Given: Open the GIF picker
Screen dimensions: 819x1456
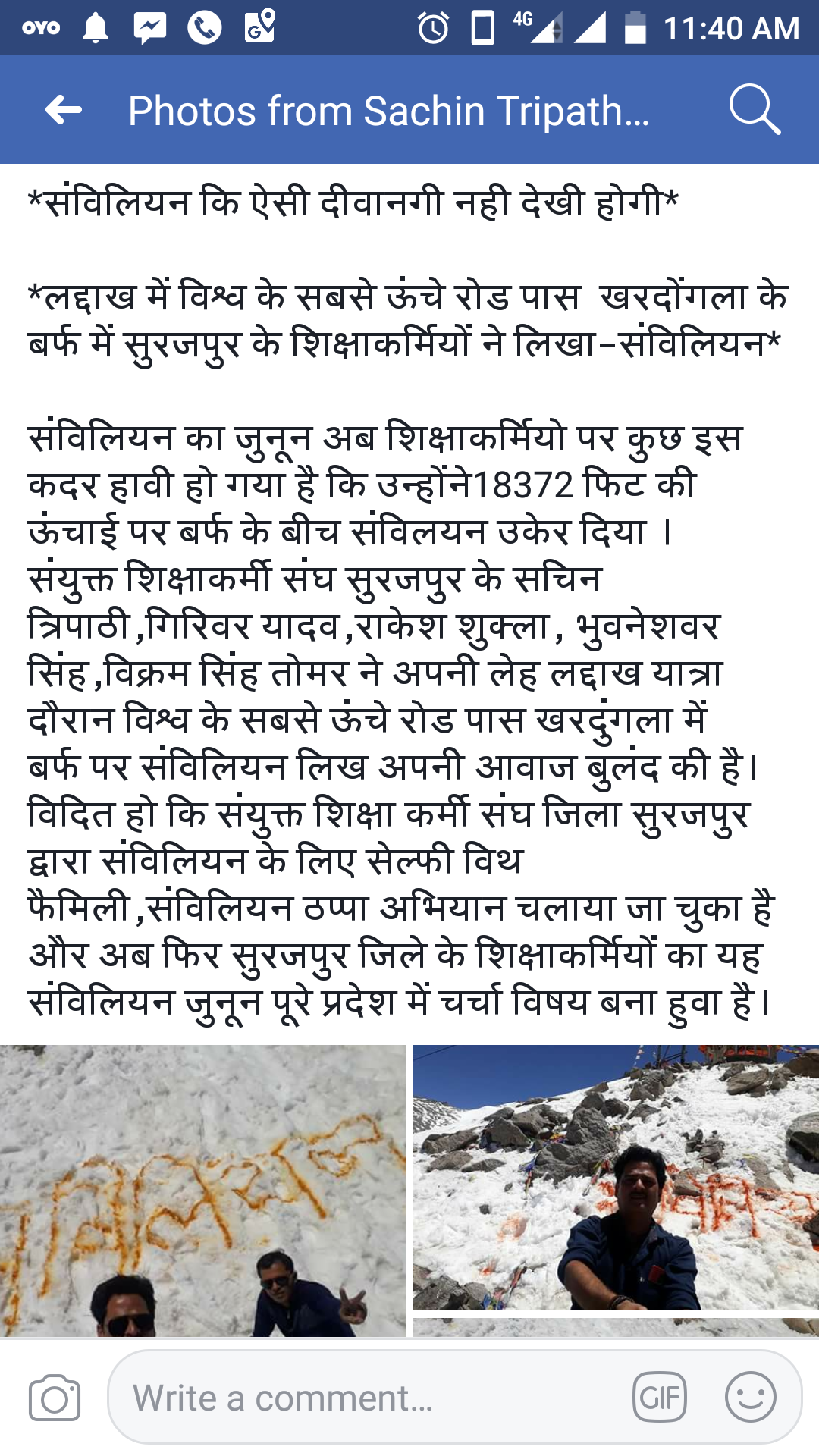Looking at the screenshot, I should pyautogui.click(x=660, y=1397).
